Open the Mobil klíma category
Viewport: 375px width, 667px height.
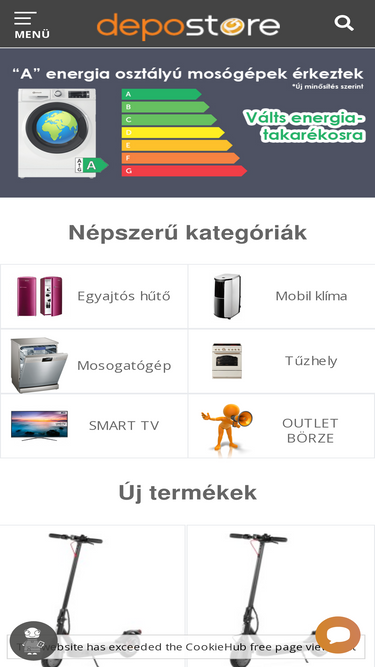281,296
